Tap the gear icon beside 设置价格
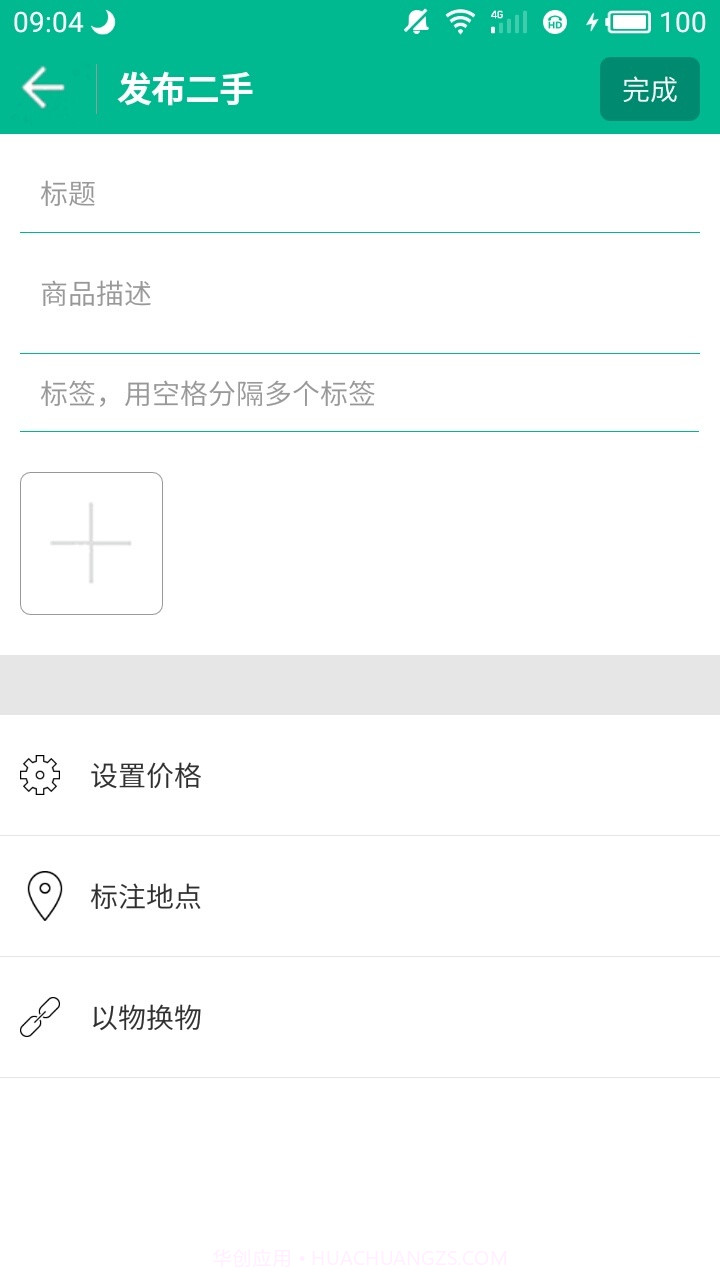Screen dimensions: 720x1280 click(38, 775)
